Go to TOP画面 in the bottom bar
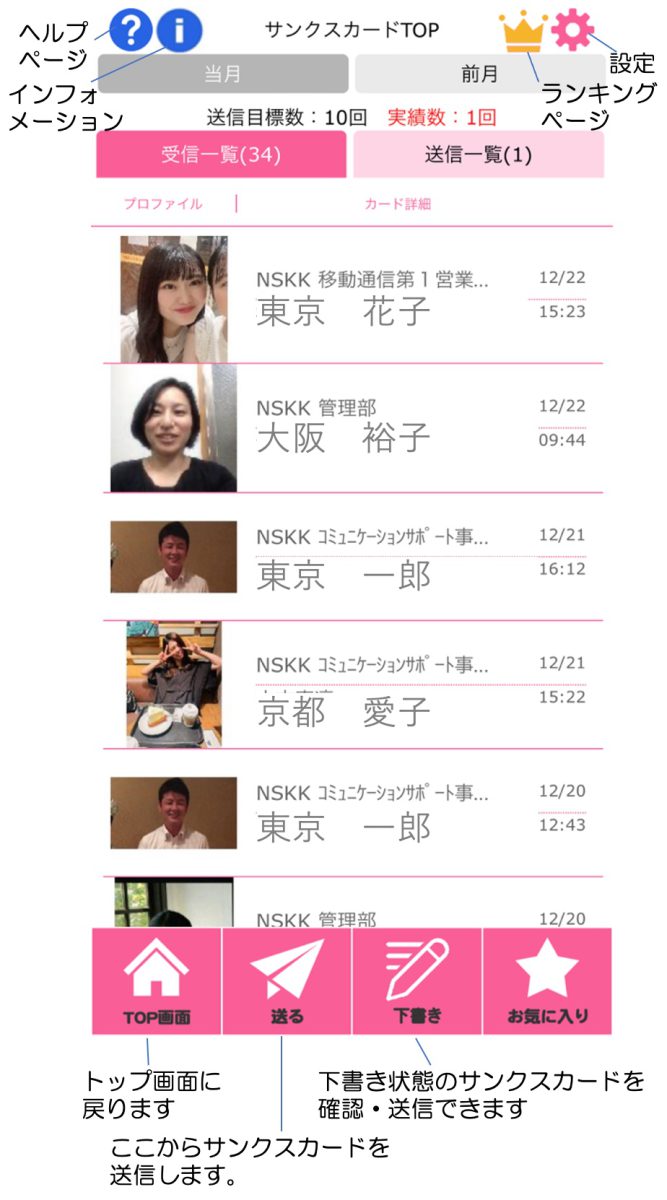Image resolution: width=667 pixels, height=1200 pixels. pyautogui.click(x=157, y=981)
